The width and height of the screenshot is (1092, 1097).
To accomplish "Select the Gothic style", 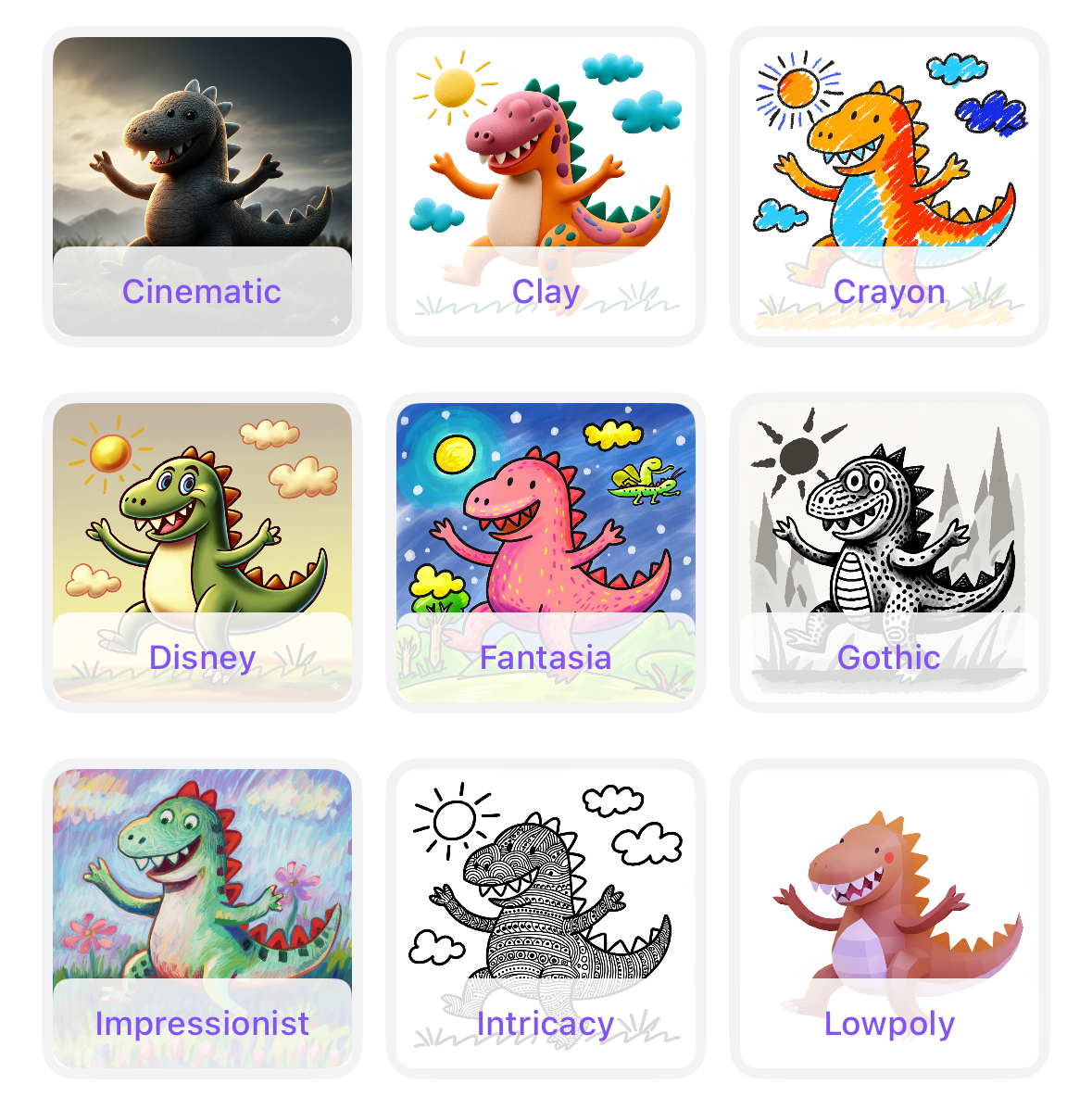I will [x=889, y=552].
